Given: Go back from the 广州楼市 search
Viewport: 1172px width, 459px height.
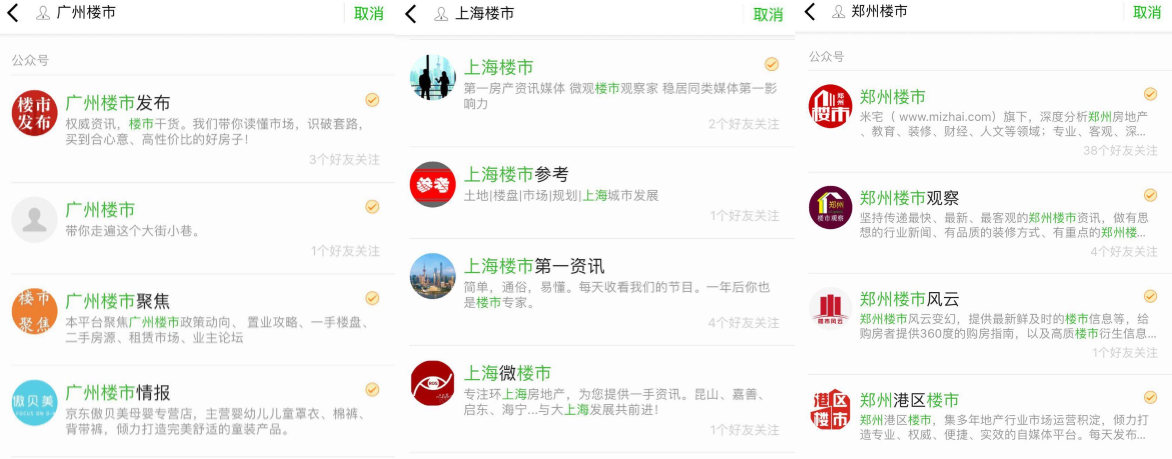Looking at the screenshot, I should 12,13.
